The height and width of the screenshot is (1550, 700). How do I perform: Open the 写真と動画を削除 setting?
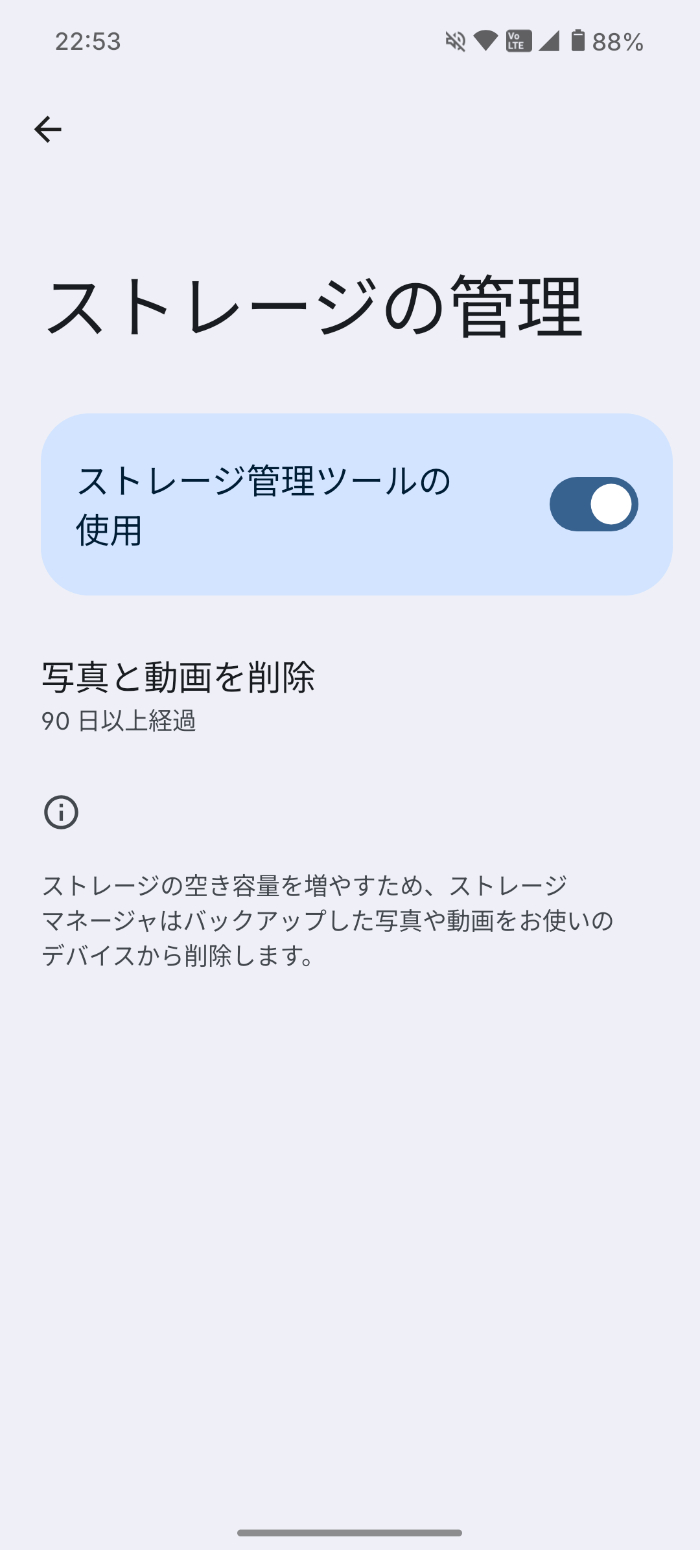point(350,697)
